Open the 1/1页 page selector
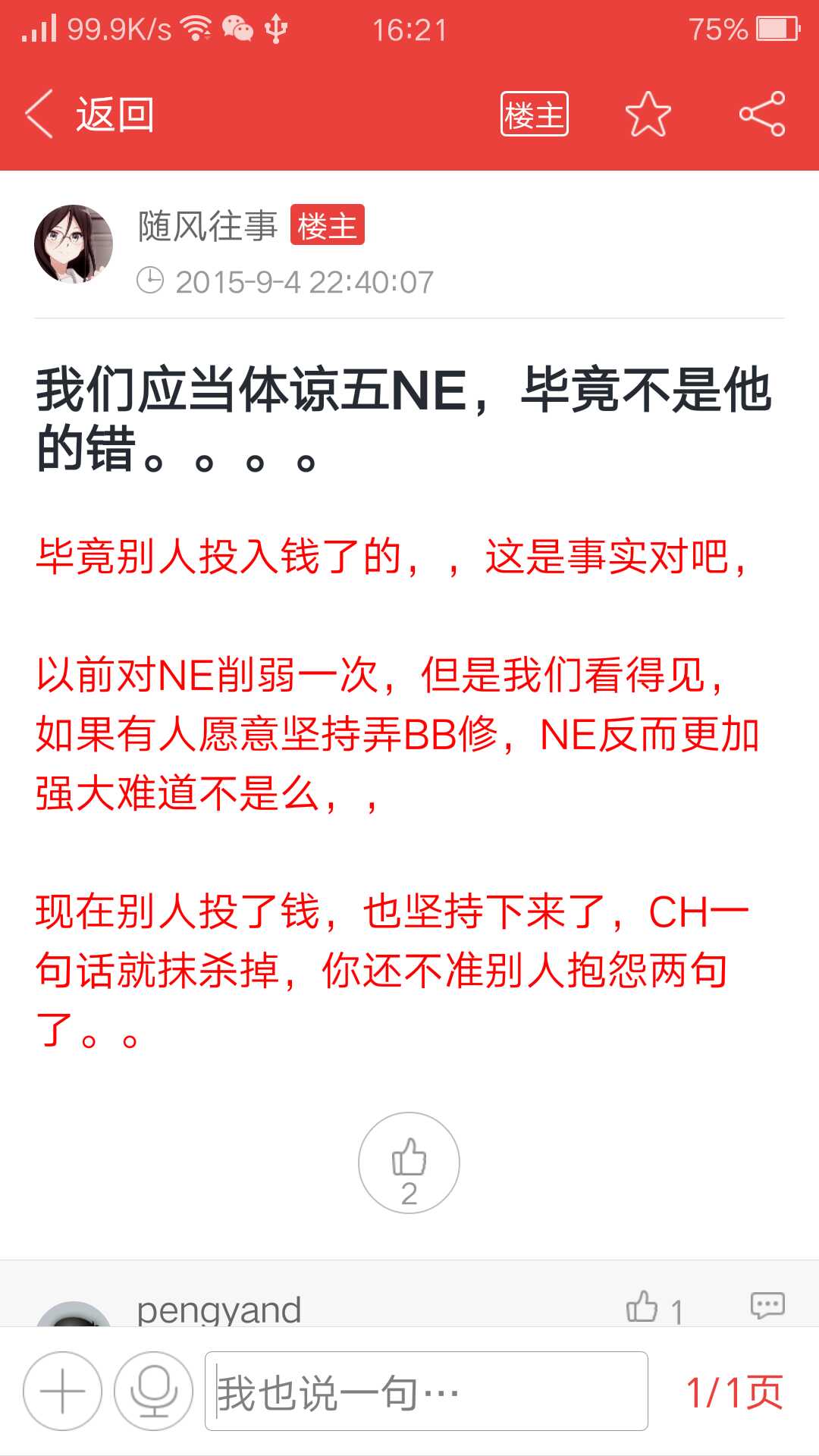The width and height of the screenshot is (819, 1456). [x=733, y=1392]
